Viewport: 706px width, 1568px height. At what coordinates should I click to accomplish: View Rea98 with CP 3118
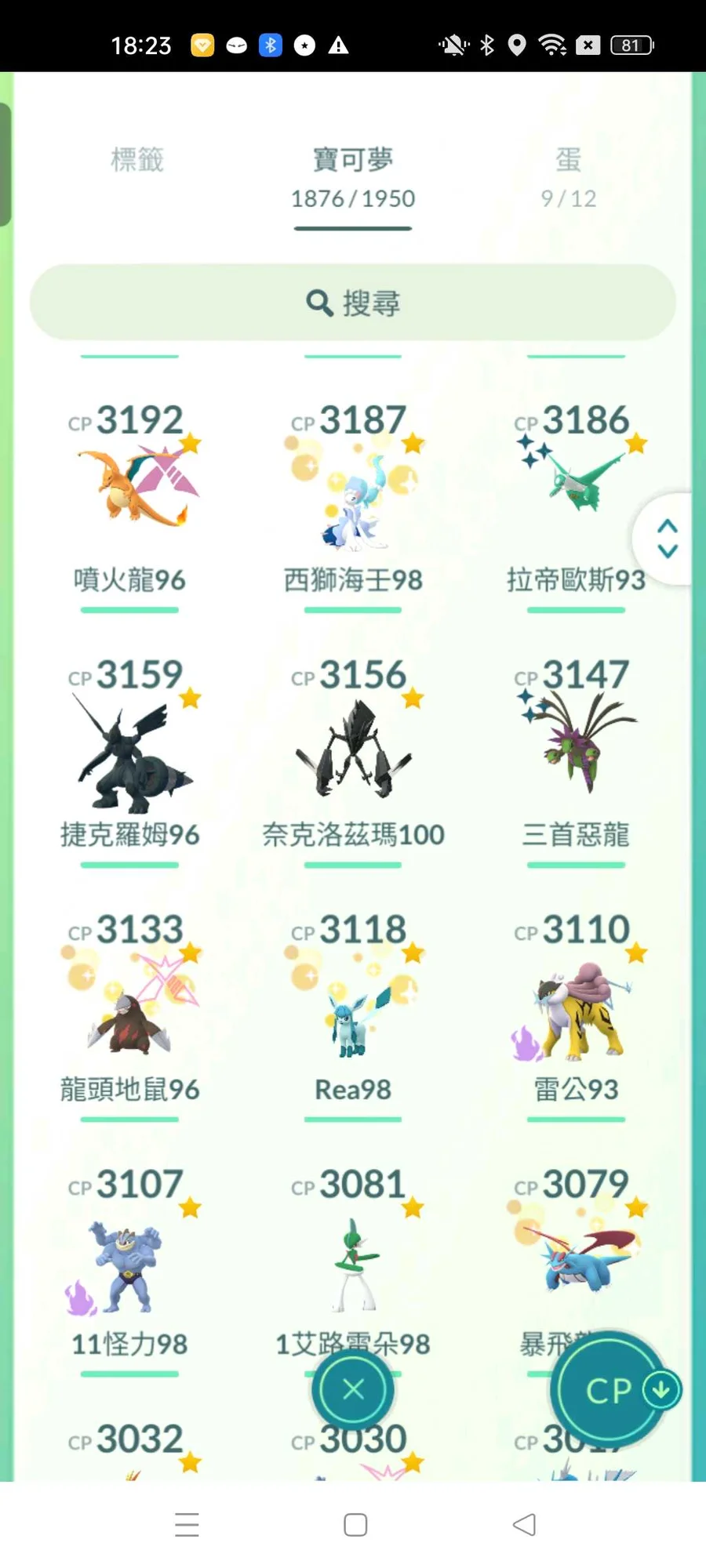pos(353,1007)
